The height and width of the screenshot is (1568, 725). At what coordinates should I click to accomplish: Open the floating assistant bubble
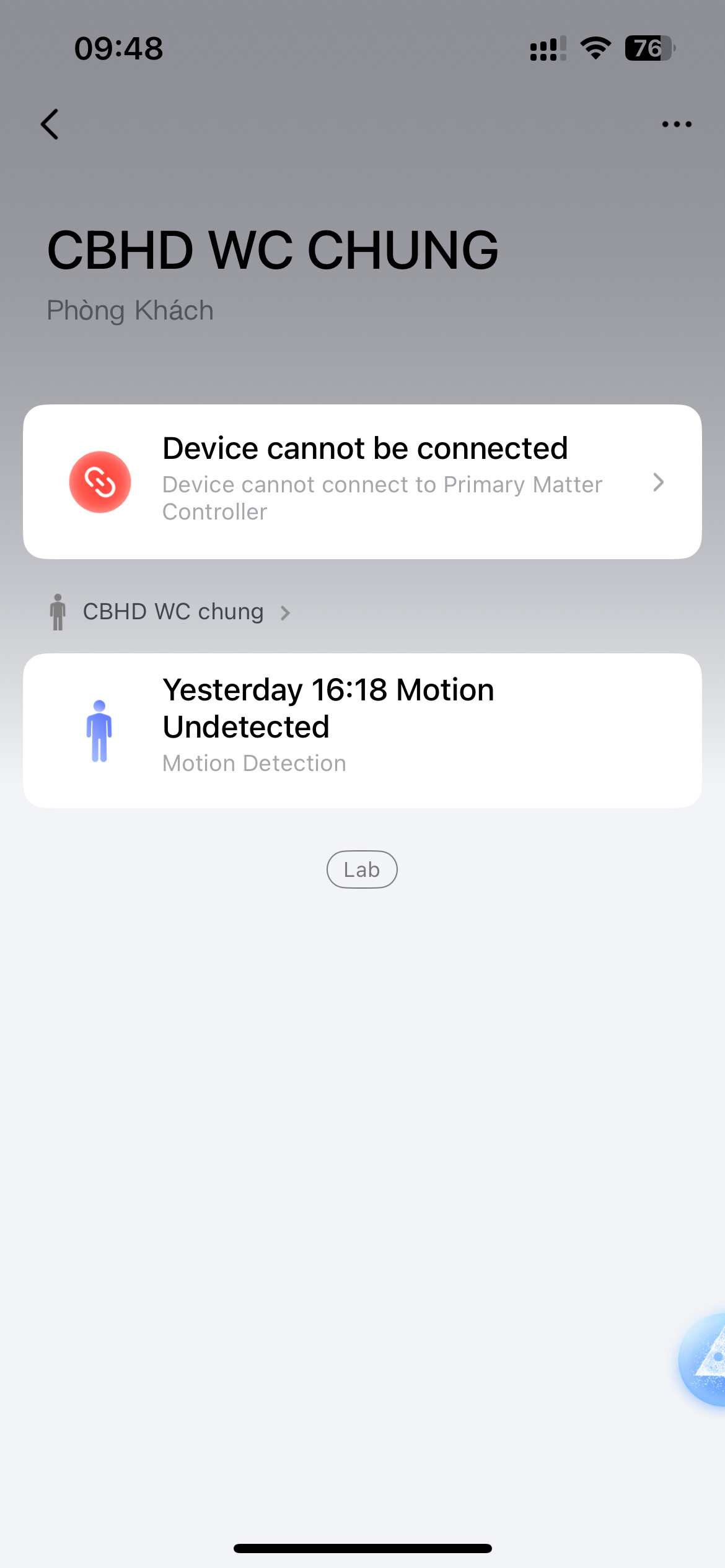click(x=705, y=1361)
